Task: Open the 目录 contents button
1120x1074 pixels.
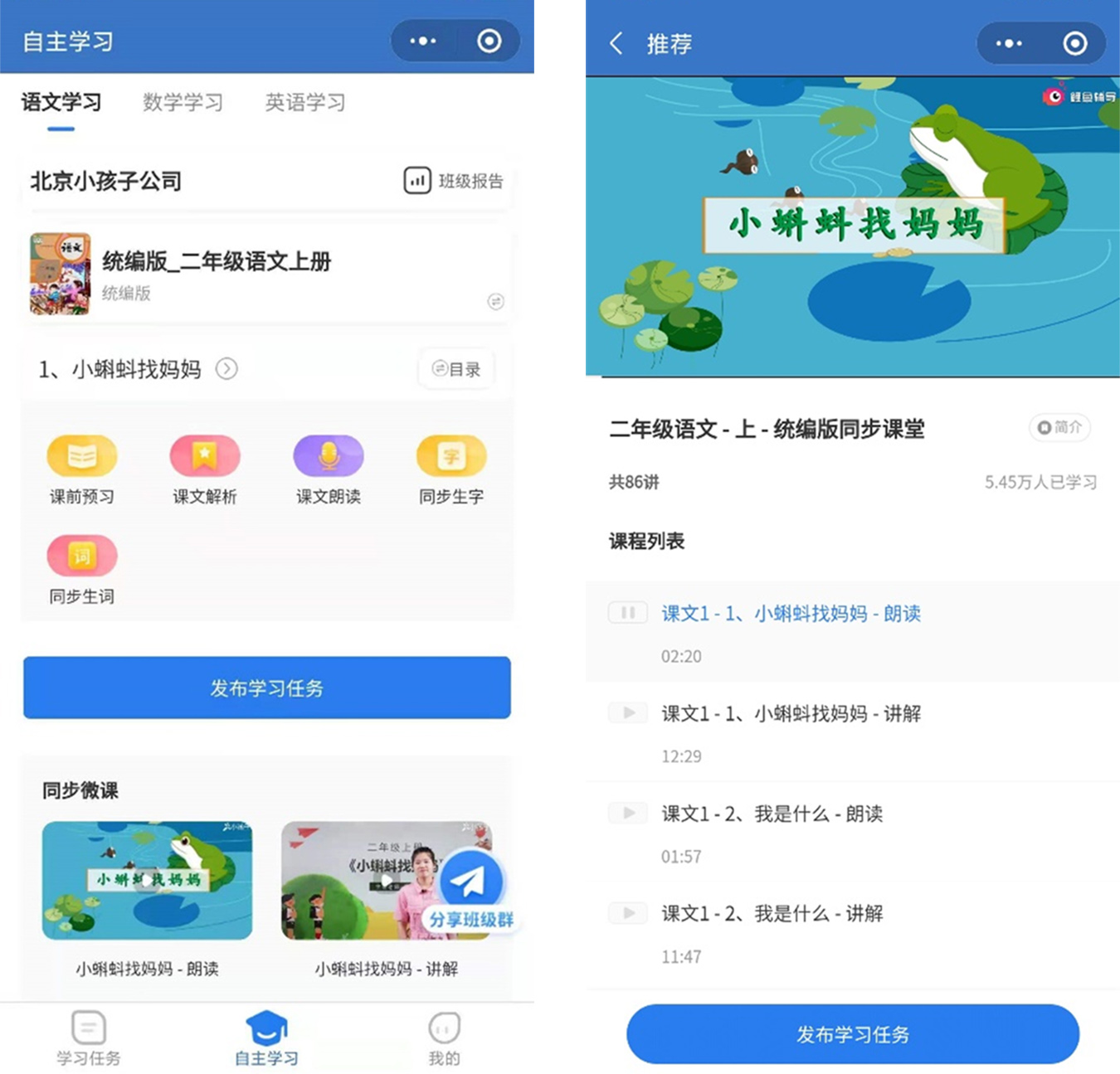Action: (457, 369)
